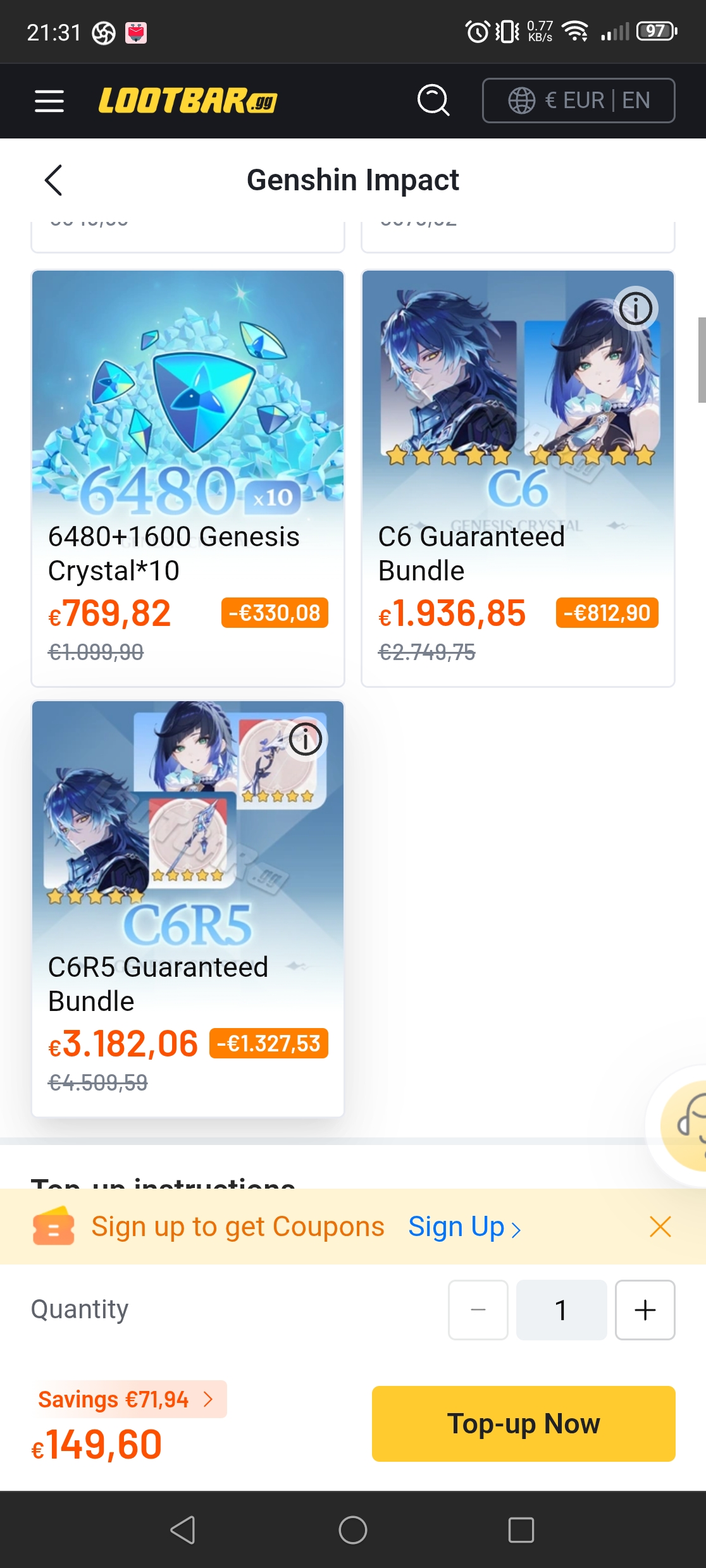Viewport: 706px width, 1568px height.
Task: View info for C6 Guaranteed Bundle
Action: [x=635, y=309]
